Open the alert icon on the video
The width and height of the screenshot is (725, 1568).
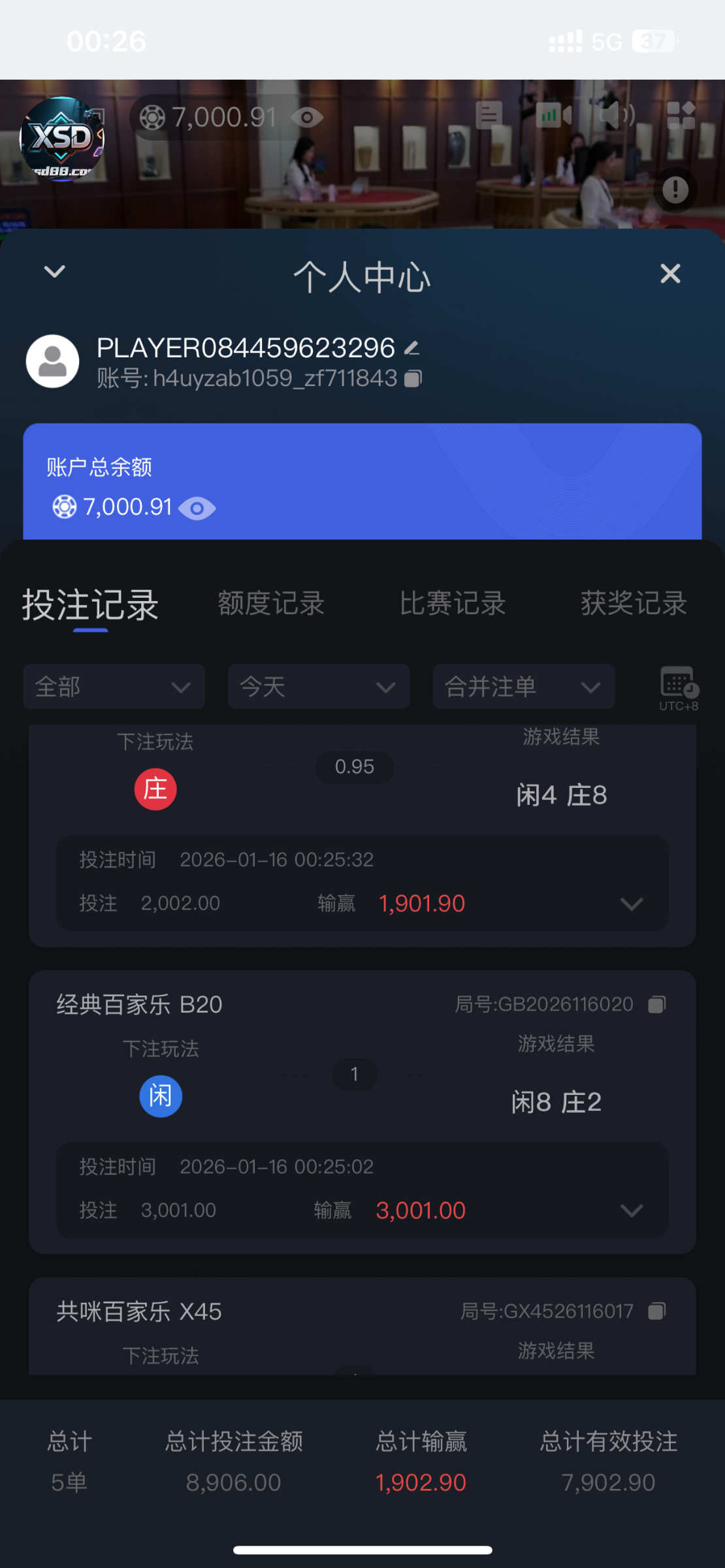(x=675, y=190)
